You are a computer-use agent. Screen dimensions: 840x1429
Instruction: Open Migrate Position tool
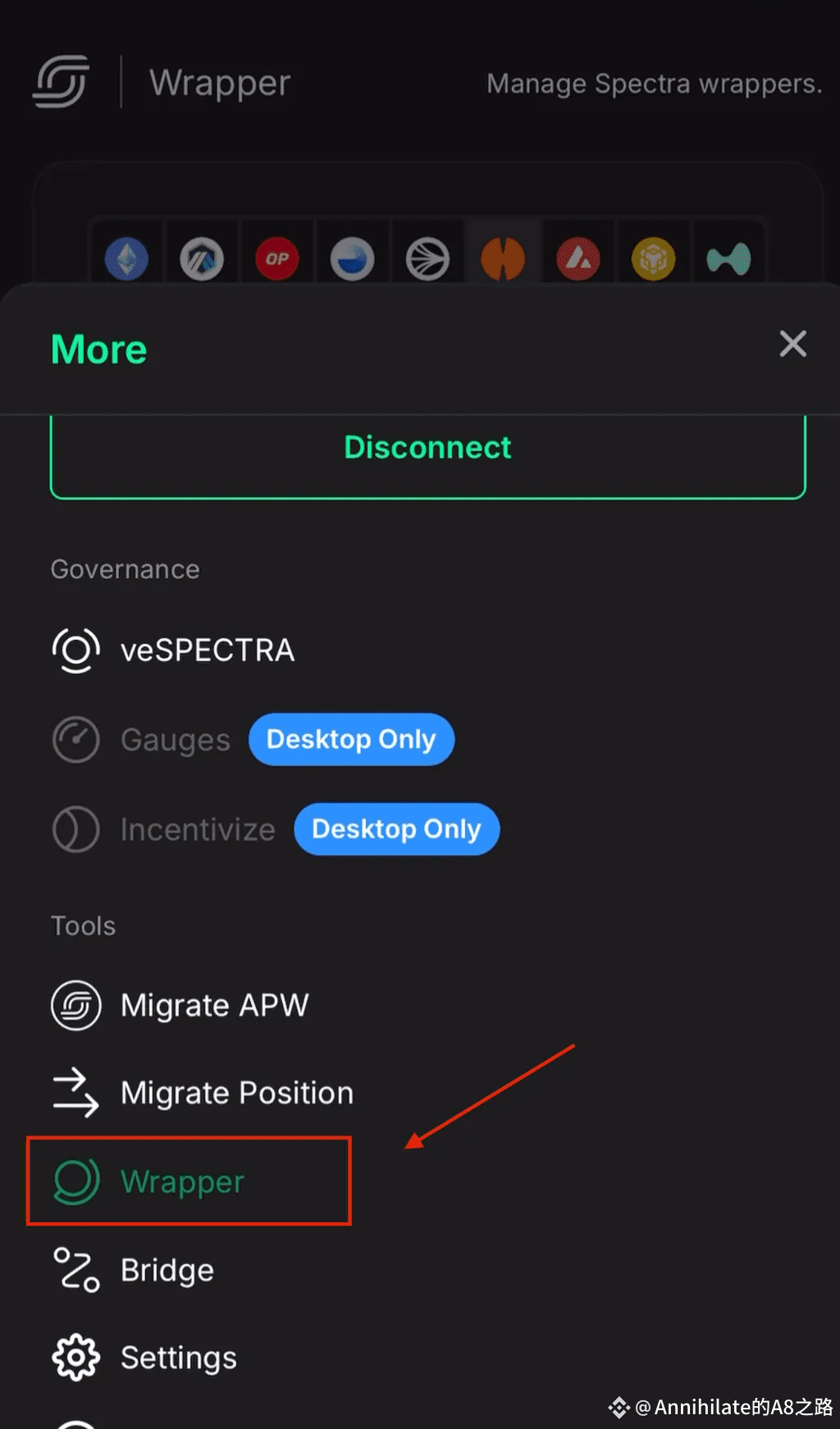(203, 1093)
